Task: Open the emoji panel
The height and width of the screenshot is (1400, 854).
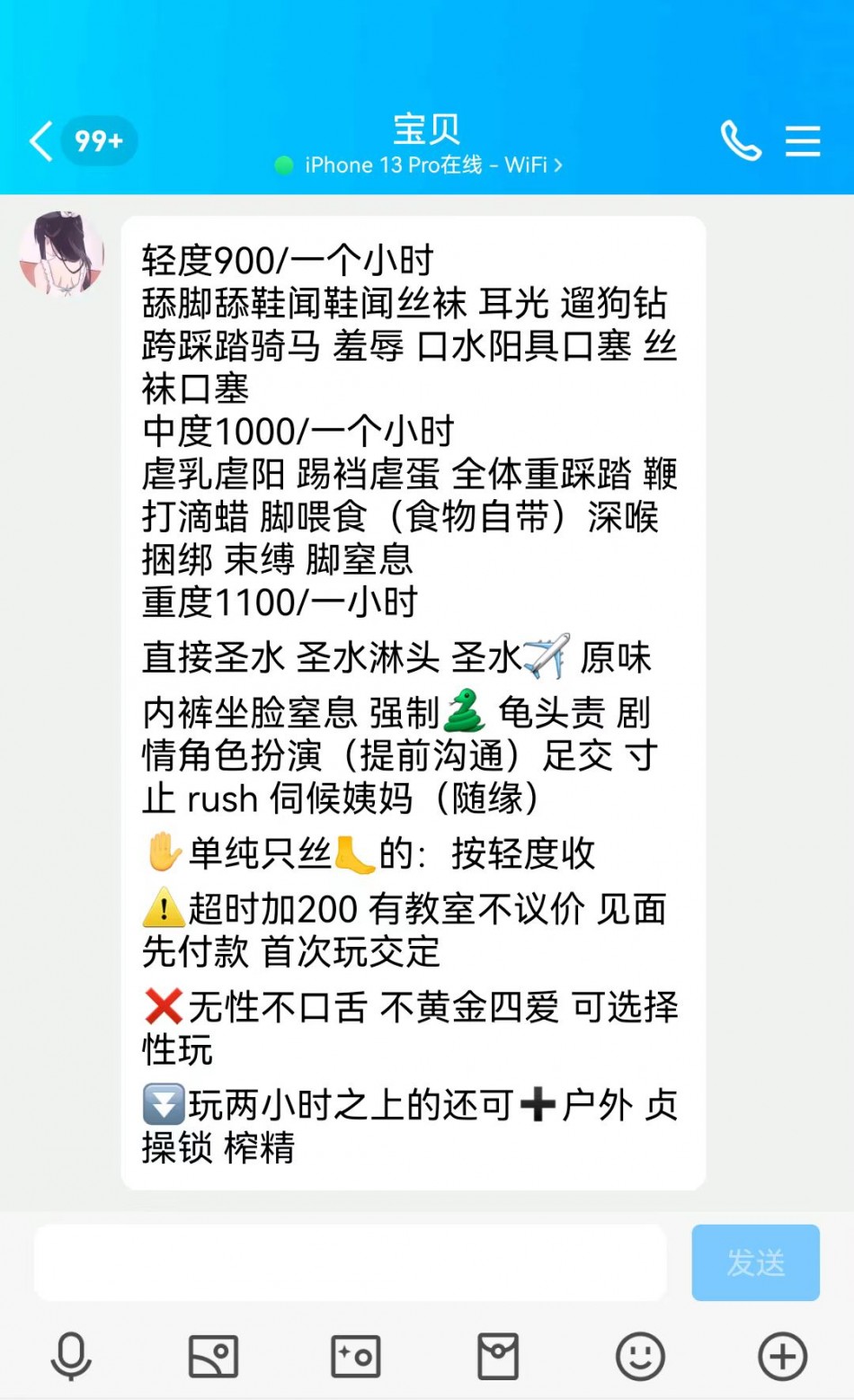Action: click(x=640, y=1356)
